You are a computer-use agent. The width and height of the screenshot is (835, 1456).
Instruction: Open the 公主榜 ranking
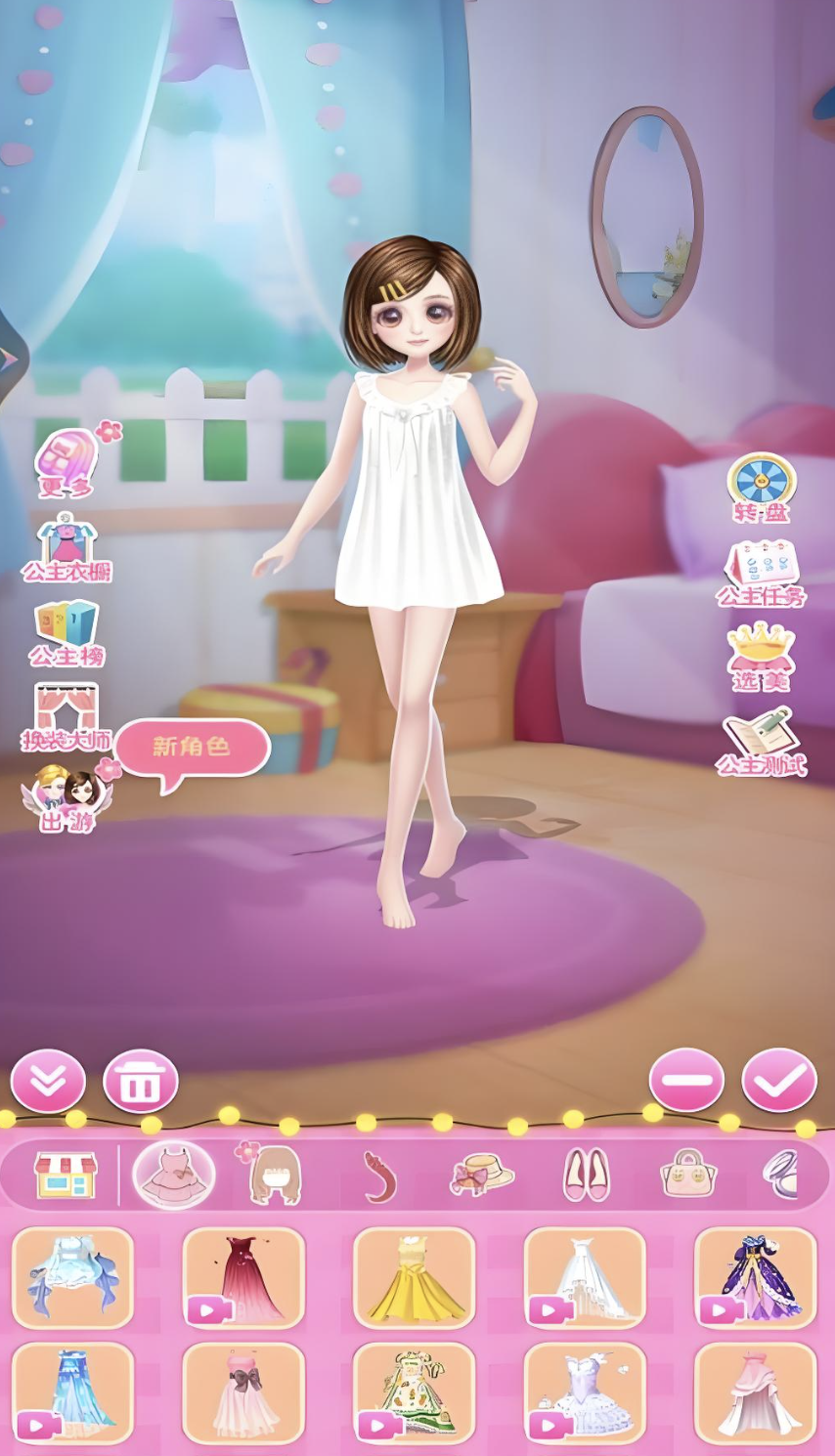(x=66, y=632)
